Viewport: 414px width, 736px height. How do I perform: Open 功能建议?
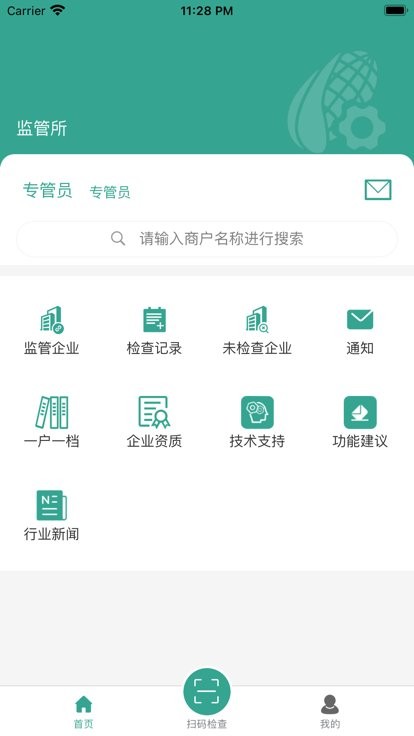pos(360,422)
